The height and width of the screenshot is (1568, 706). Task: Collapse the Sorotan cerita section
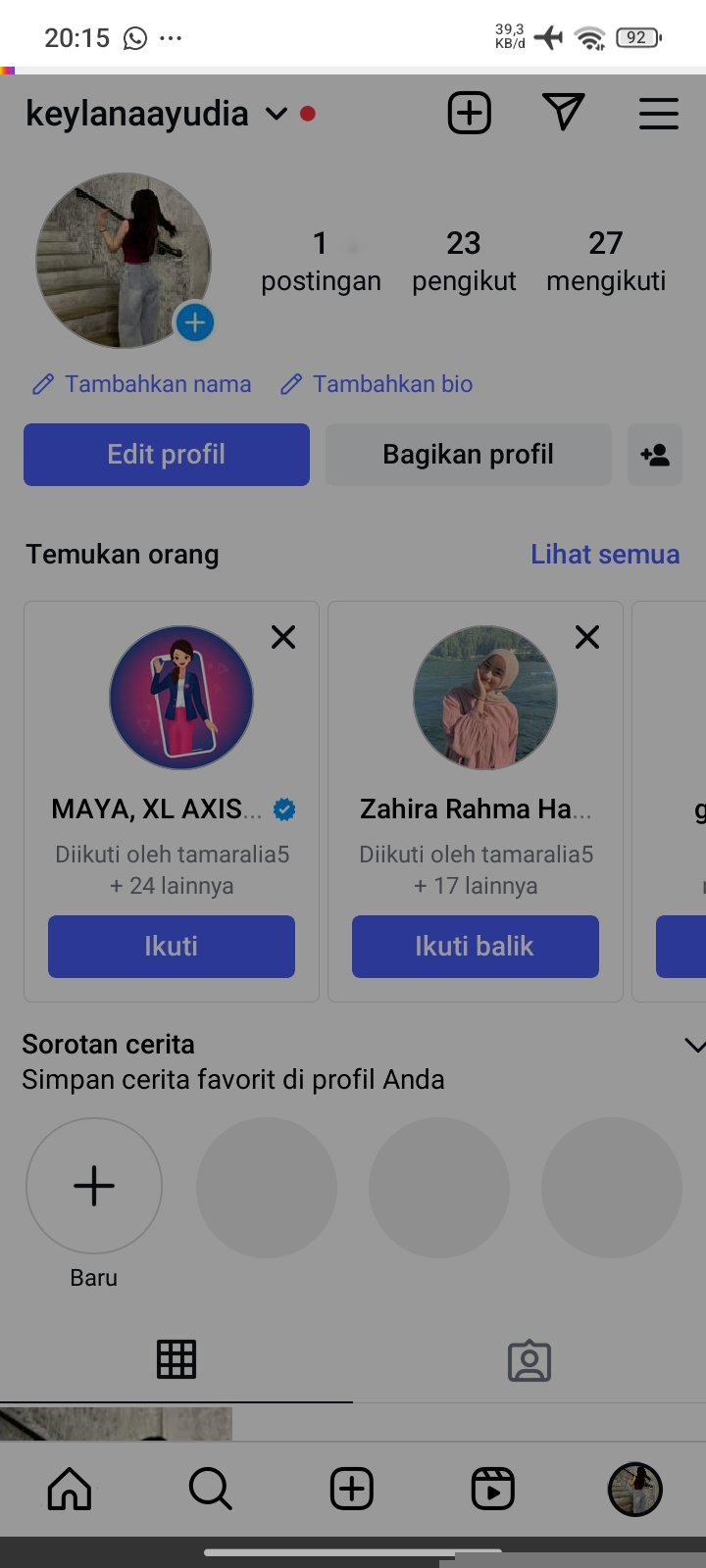click(x=693, y=1046)
